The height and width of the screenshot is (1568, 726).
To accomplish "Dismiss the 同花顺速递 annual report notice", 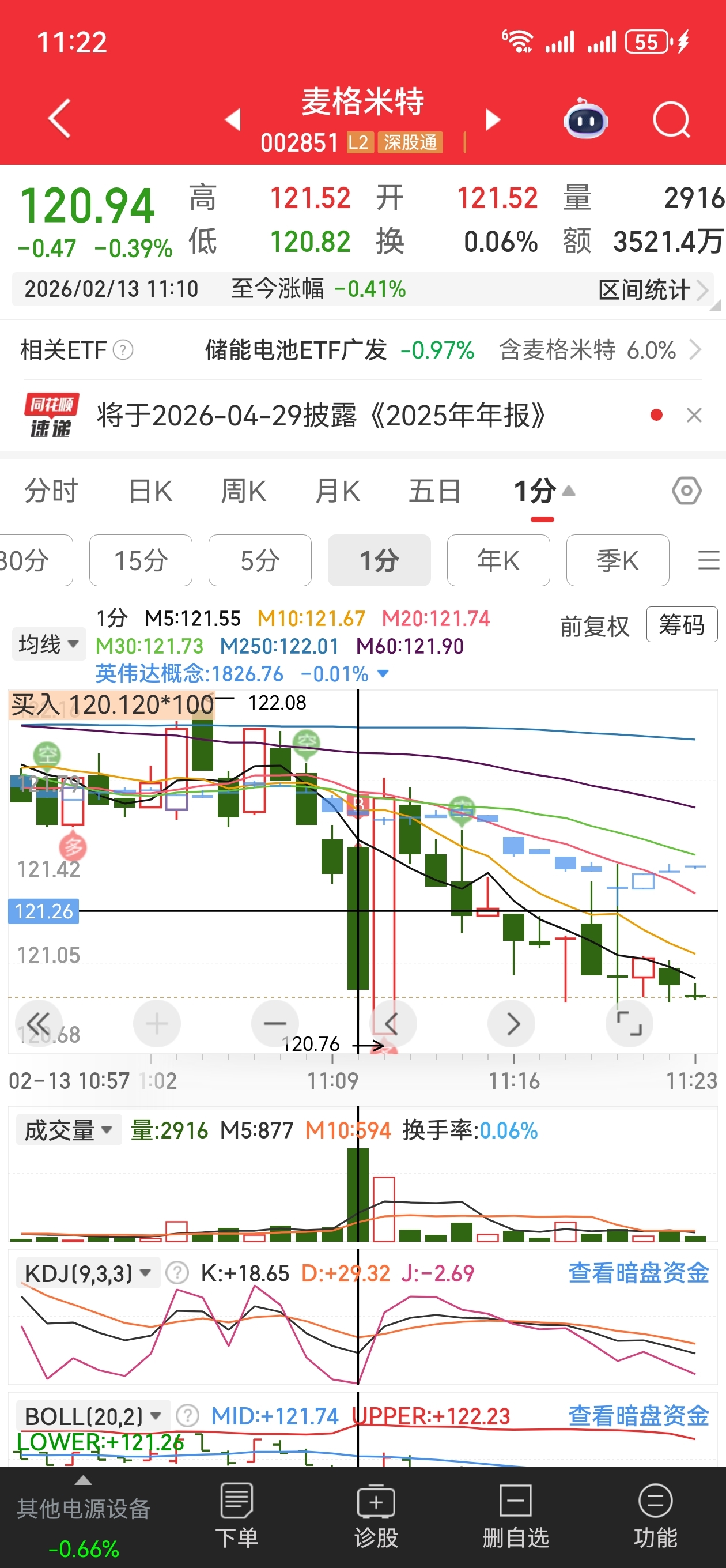I will point(694,416).
